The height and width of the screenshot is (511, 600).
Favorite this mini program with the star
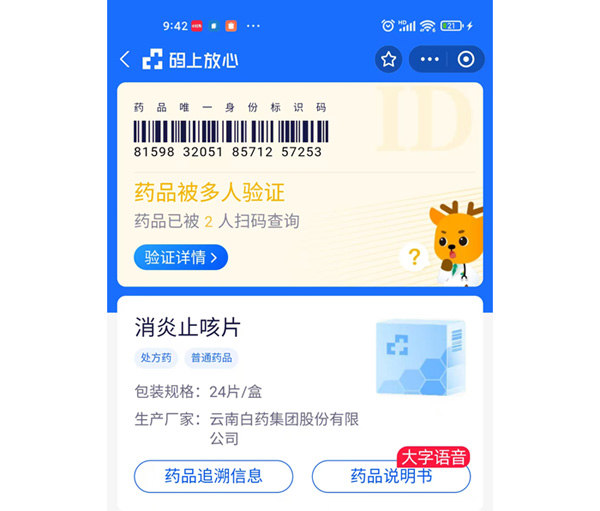389,59
